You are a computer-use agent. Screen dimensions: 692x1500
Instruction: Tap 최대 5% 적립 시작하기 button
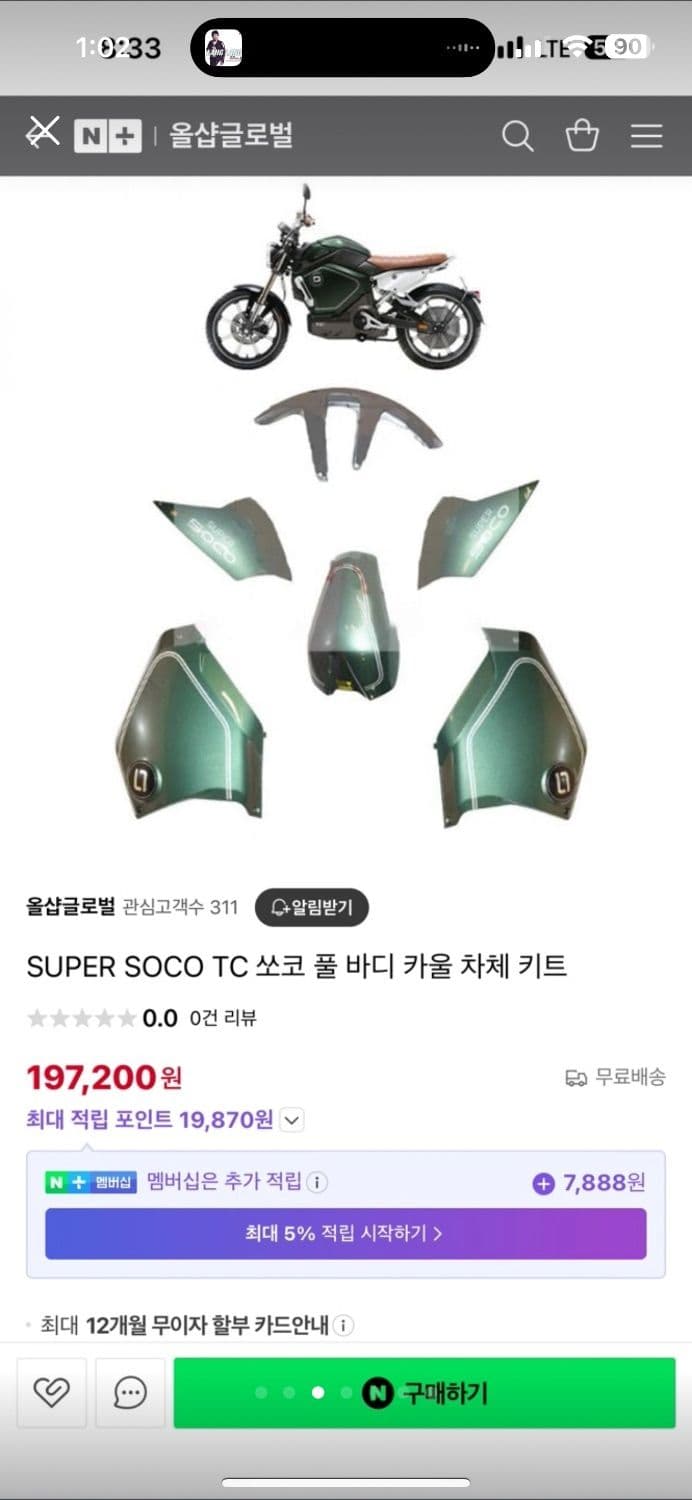[345, 1234]
